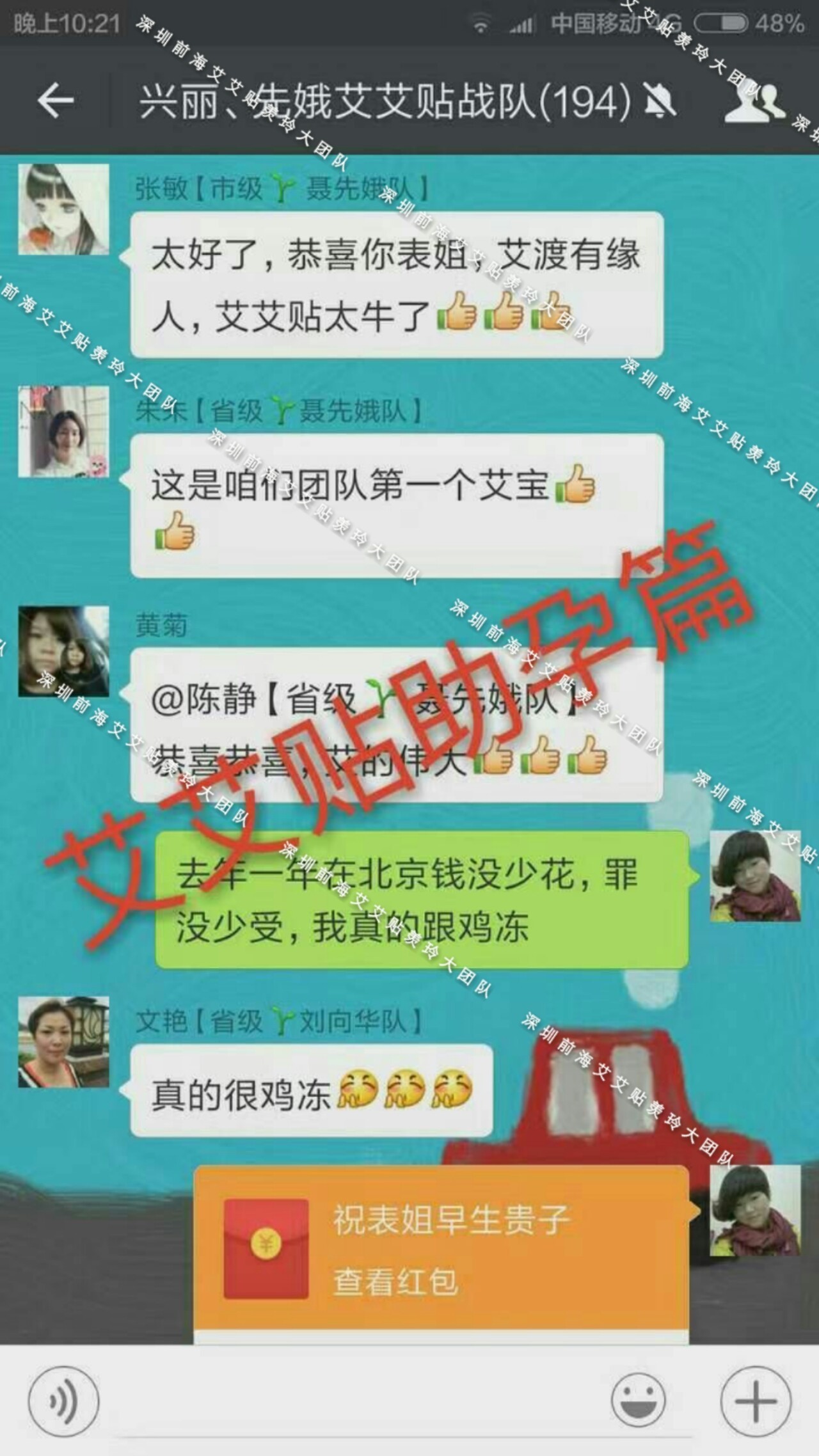Open the plus attachments menu
This screenshot has width=819, height=1456.
(756, 1401)
